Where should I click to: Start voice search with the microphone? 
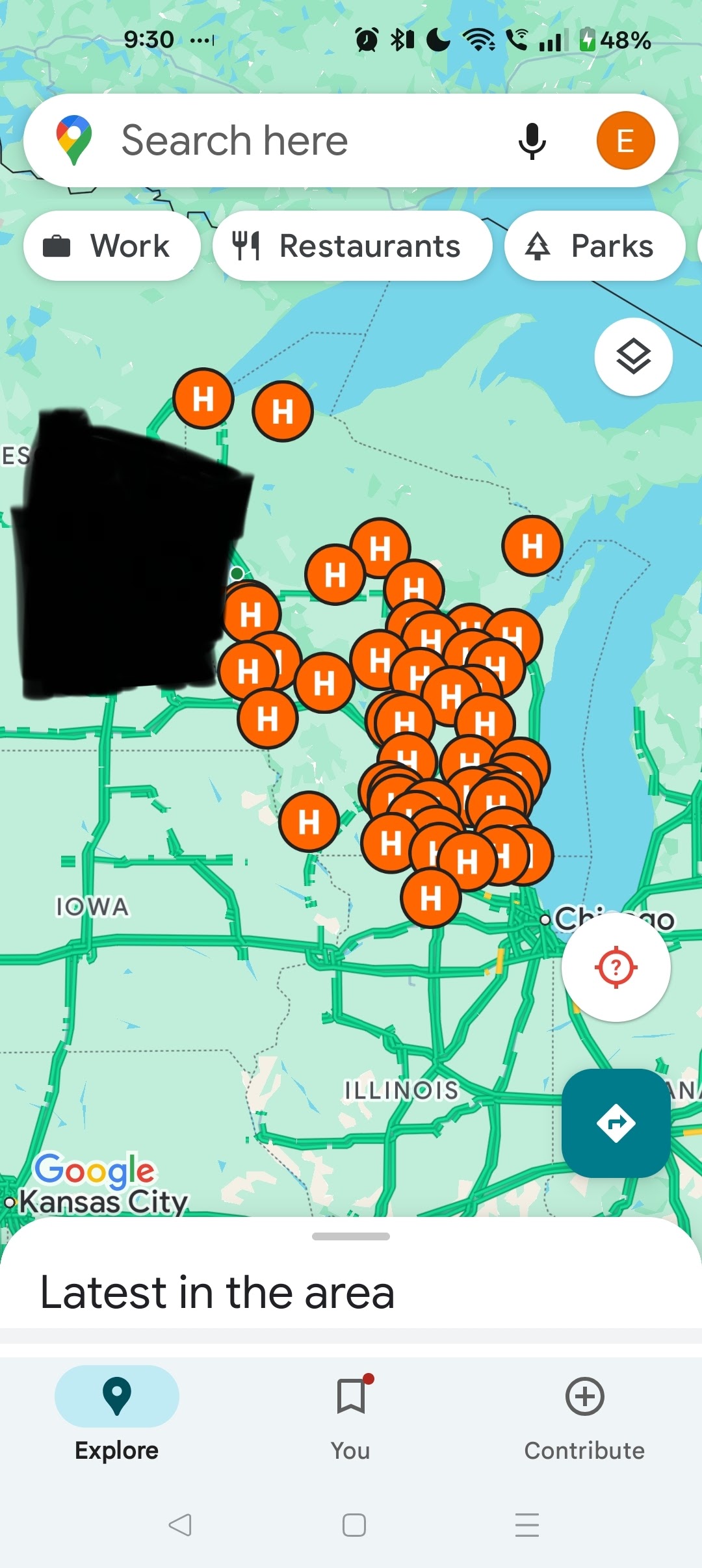coord(532,140)
